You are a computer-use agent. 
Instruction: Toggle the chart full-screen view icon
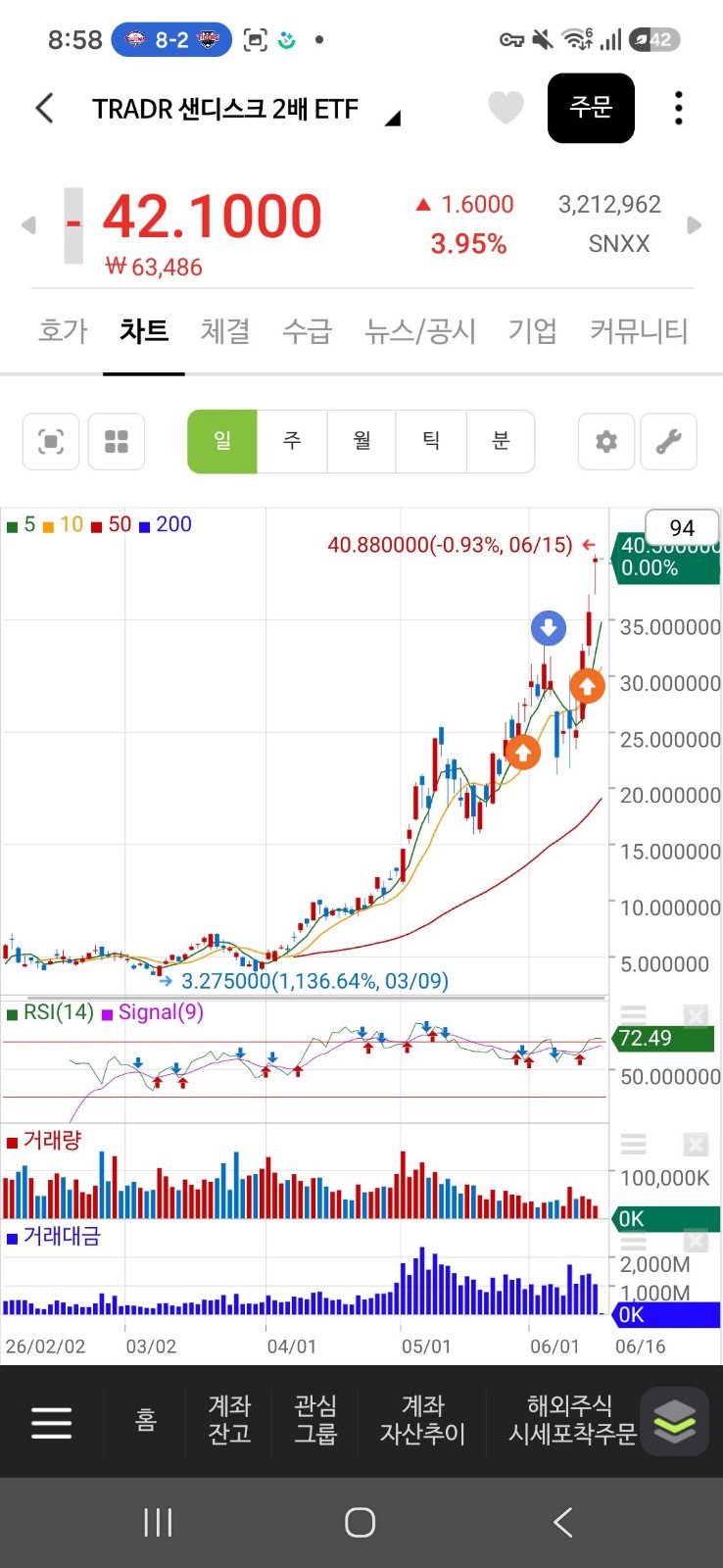pos(51,441)
